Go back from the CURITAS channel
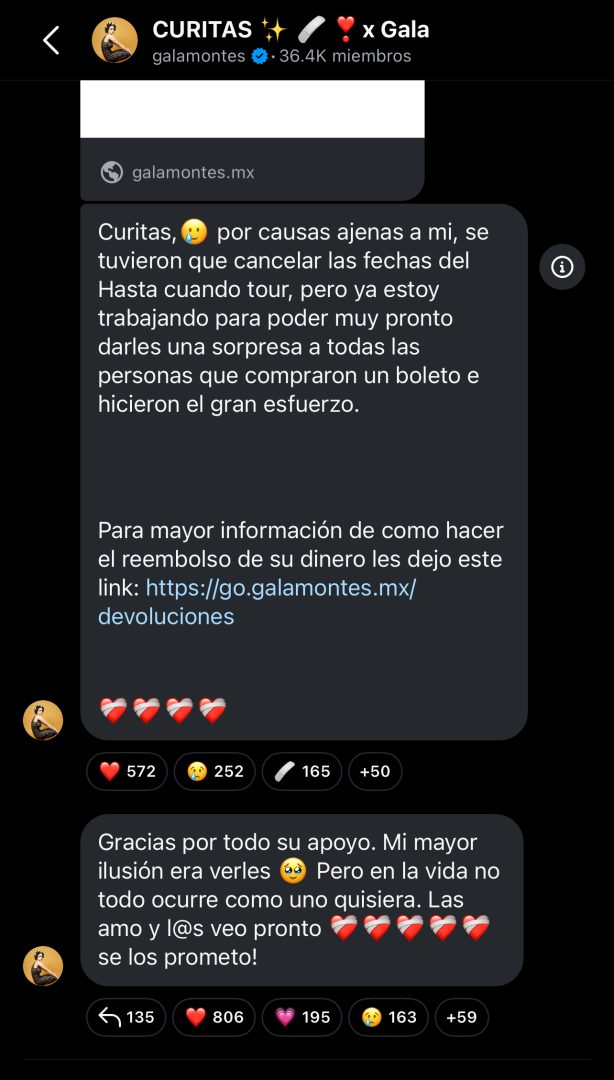The width and height of the screenshot is (614, 1080). coord(51,41)
